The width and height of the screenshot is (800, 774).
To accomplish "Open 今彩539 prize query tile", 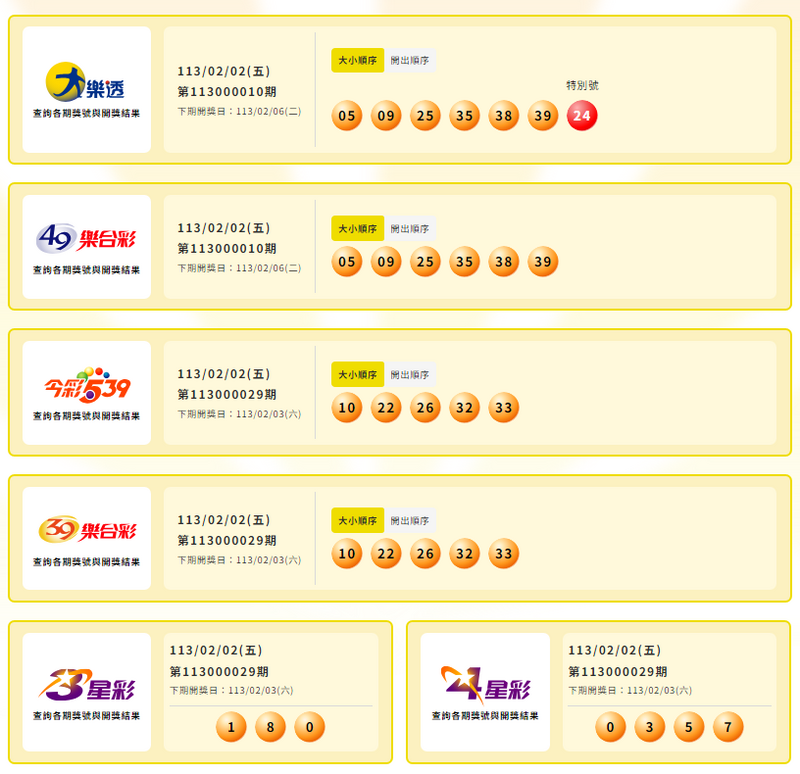I will click(x=86, y=393).
